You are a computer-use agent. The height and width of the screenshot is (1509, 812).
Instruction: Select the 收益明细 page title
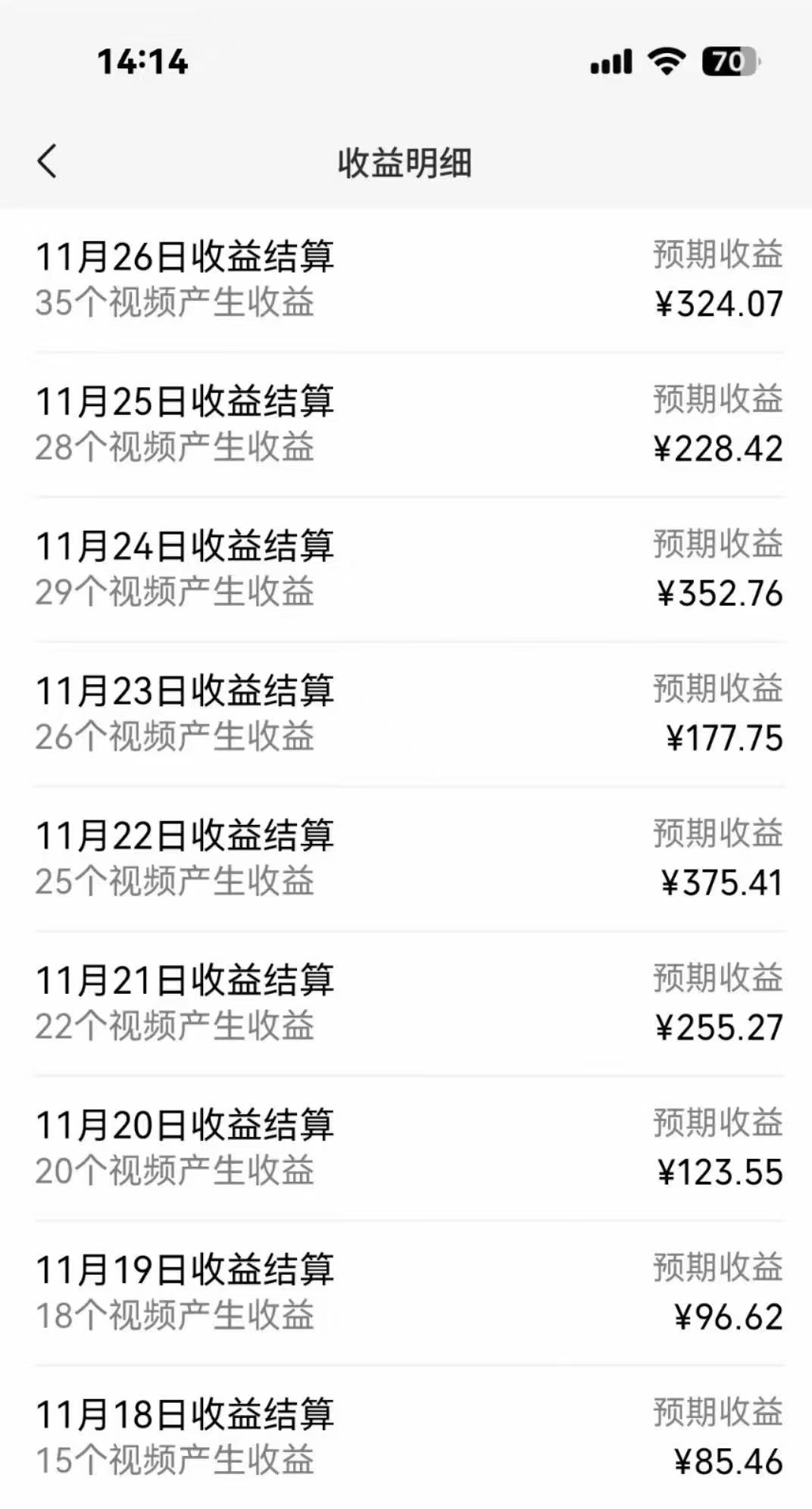click(x=406, y=161)
